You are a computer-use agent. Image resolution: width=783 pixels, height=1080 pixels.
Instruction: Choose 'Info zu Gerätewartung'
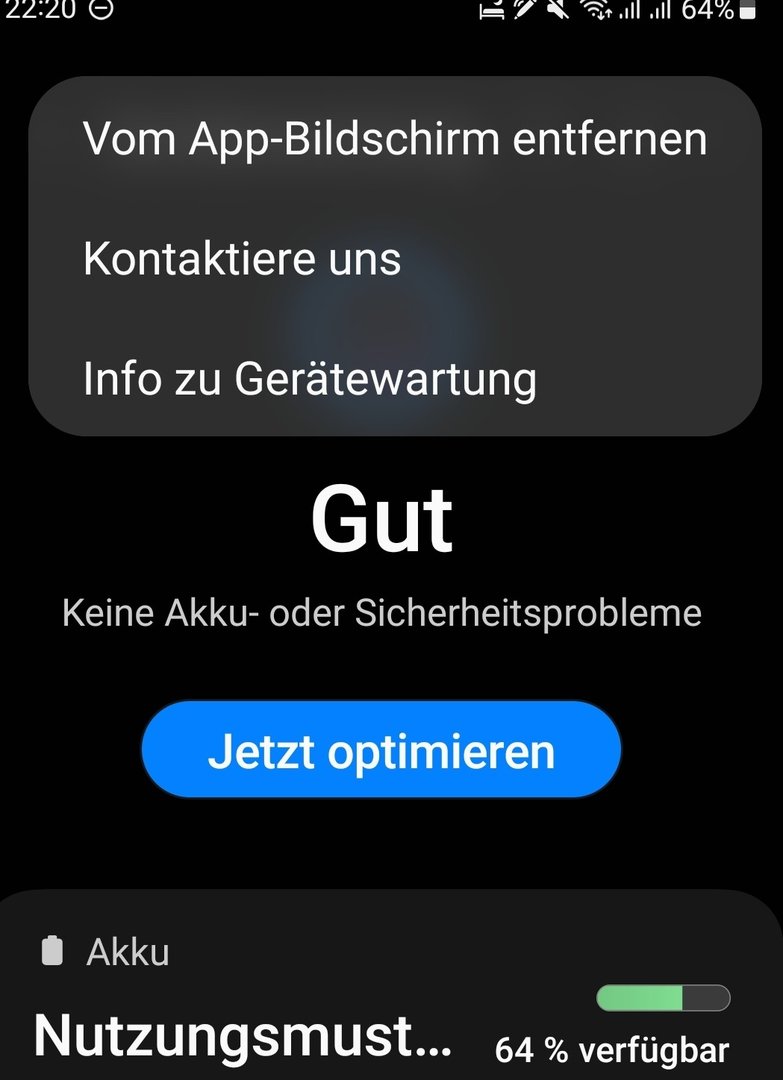pyautogui.click(x=310, y=379)
